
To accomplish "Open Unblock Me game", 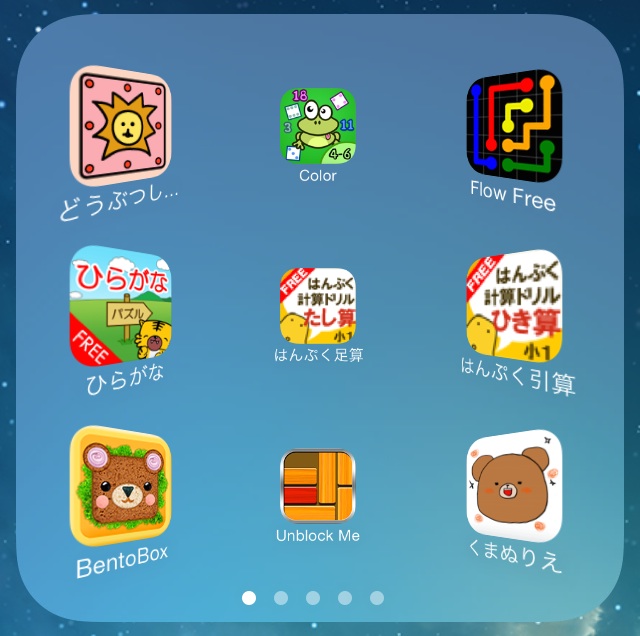I will tap(318, 486).
